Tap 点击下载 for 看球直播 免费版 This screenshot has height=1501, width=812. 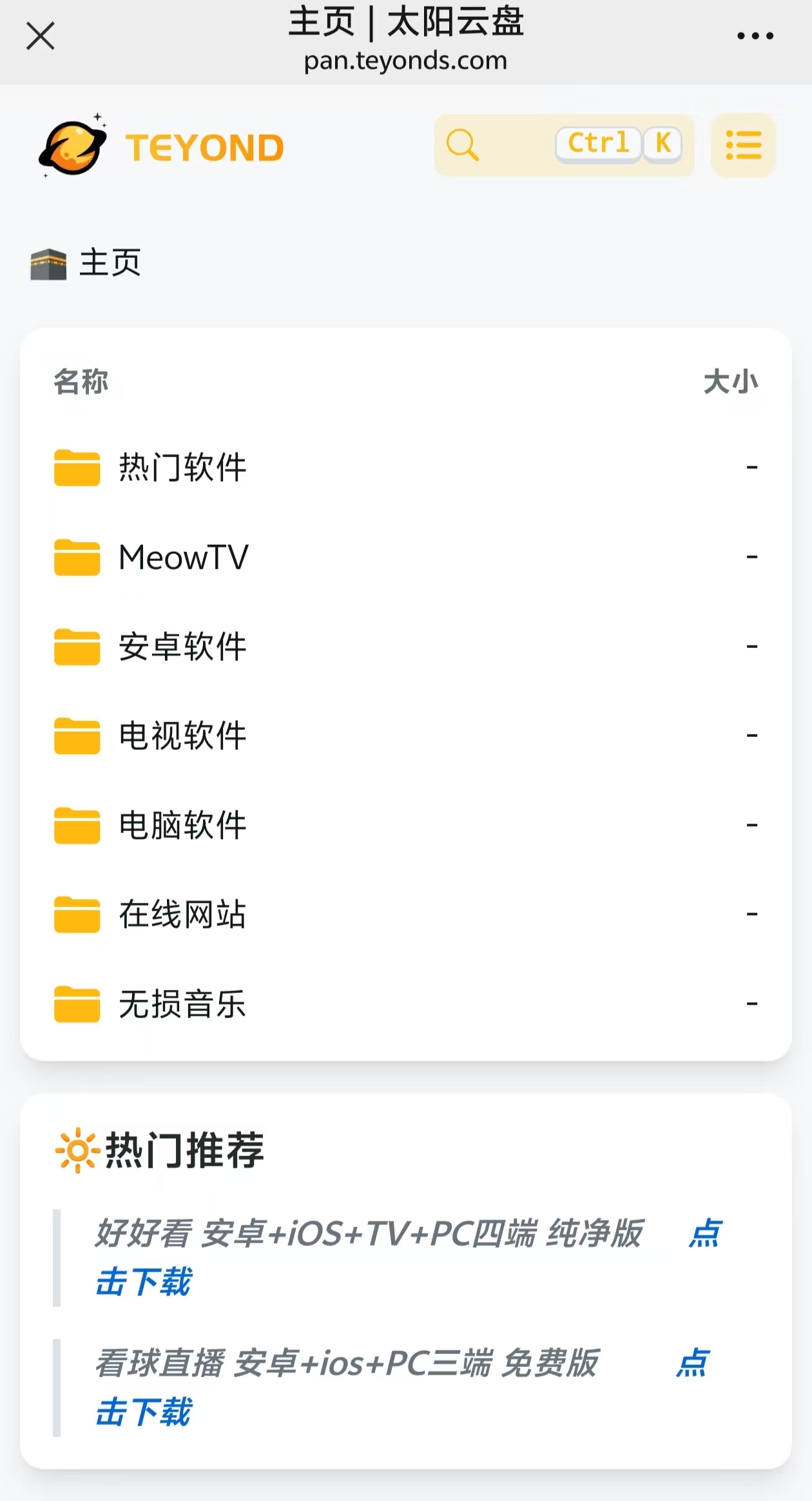click(144, 1411)
